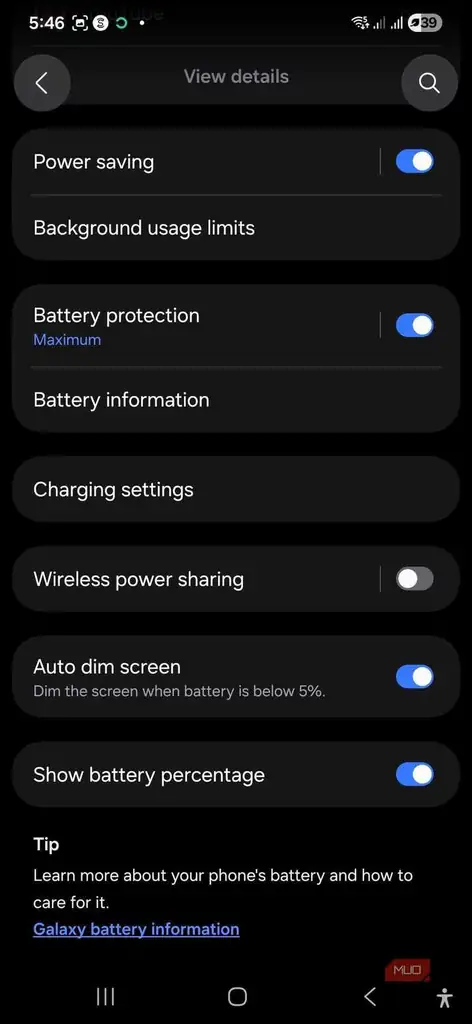Enable the Wireless power sharing switch
The image size is (472, 1024).
tap(415, 579)
